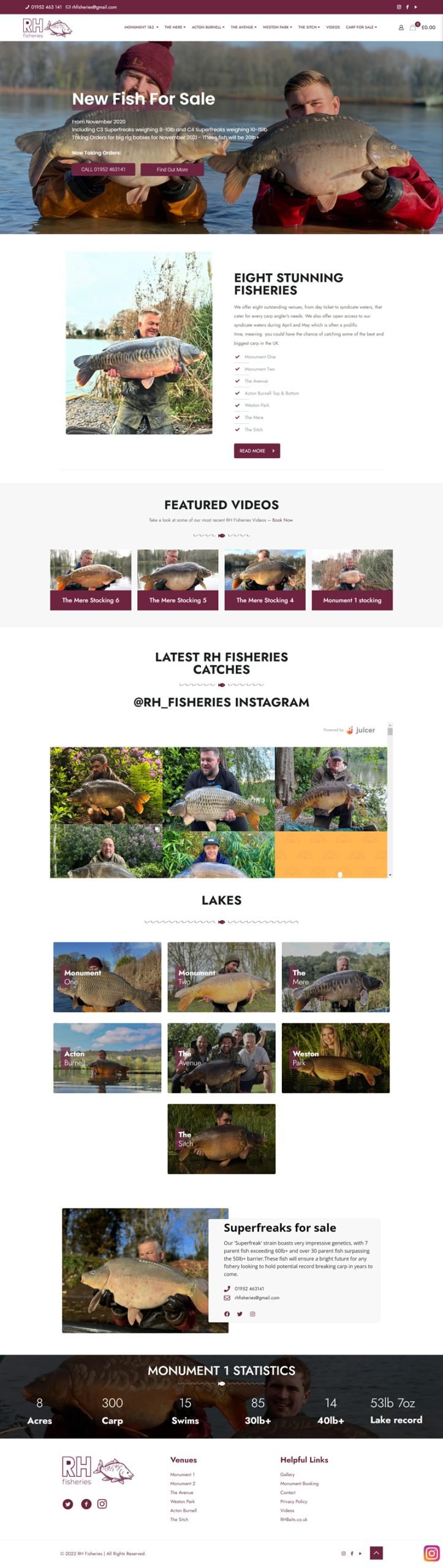Follow the Book Now link

click(x=282, y=520)
